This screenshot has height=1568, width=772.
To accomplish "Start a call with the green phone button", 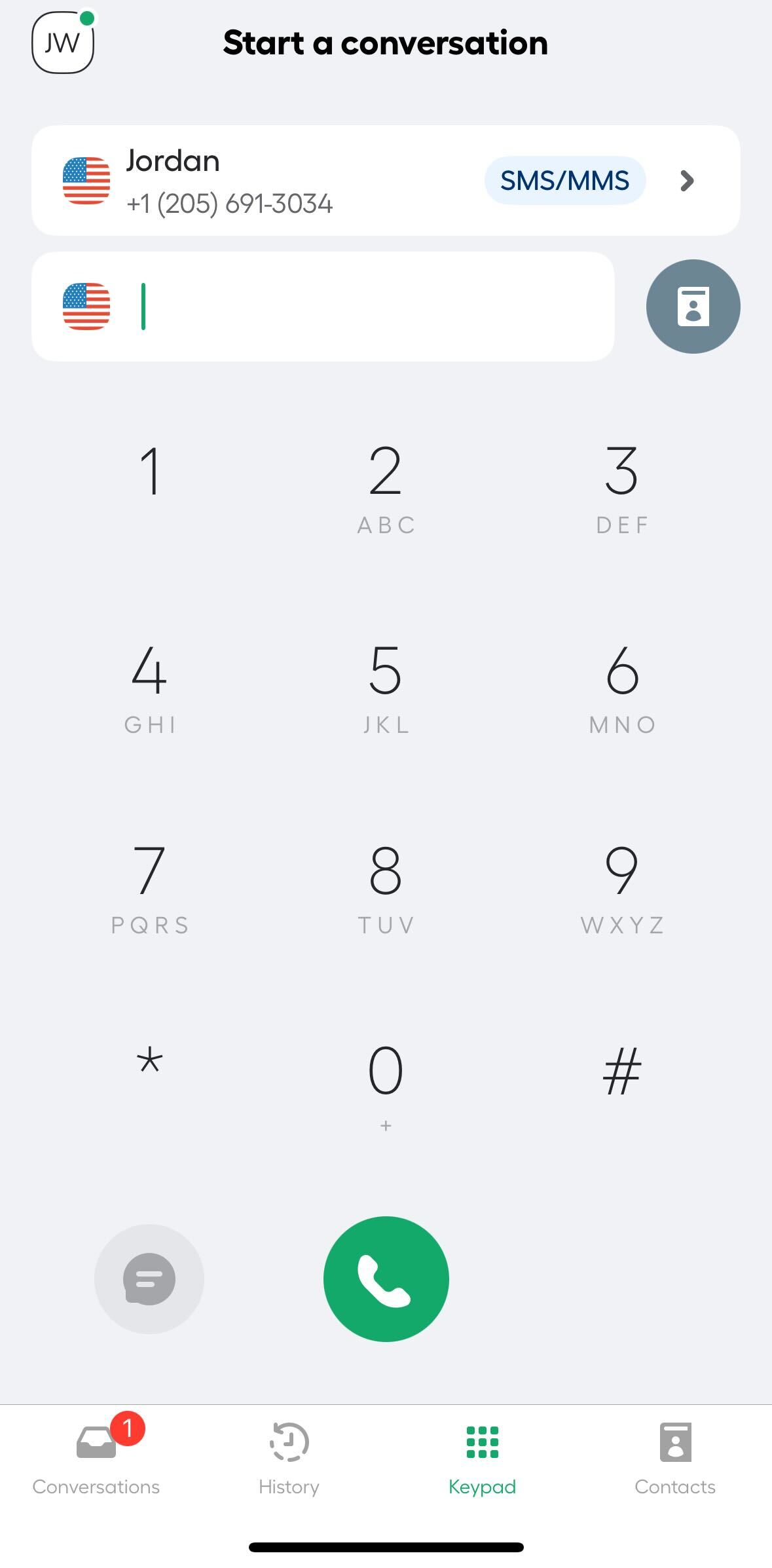I will pyautogui.click(x=386, y=1279).
